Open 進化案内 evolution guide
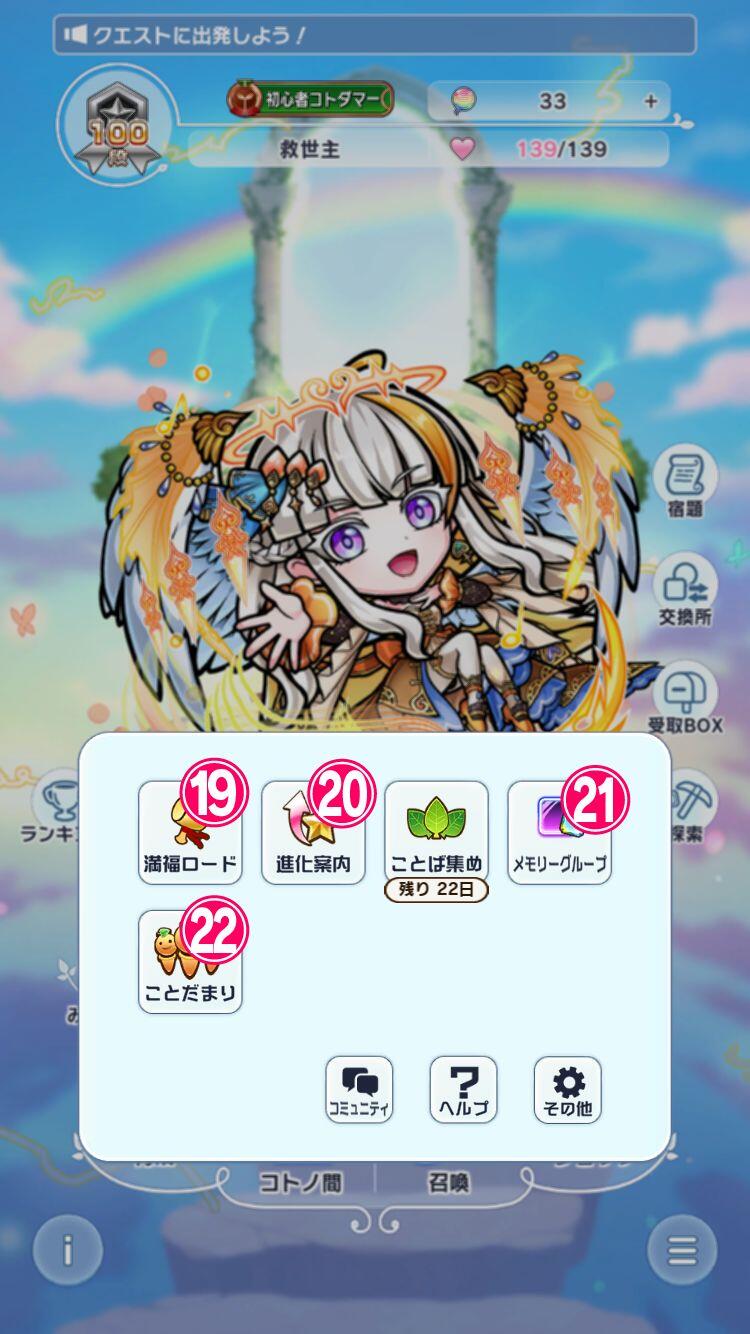Screen dimensions: 750x1334 tap(313, 832)
